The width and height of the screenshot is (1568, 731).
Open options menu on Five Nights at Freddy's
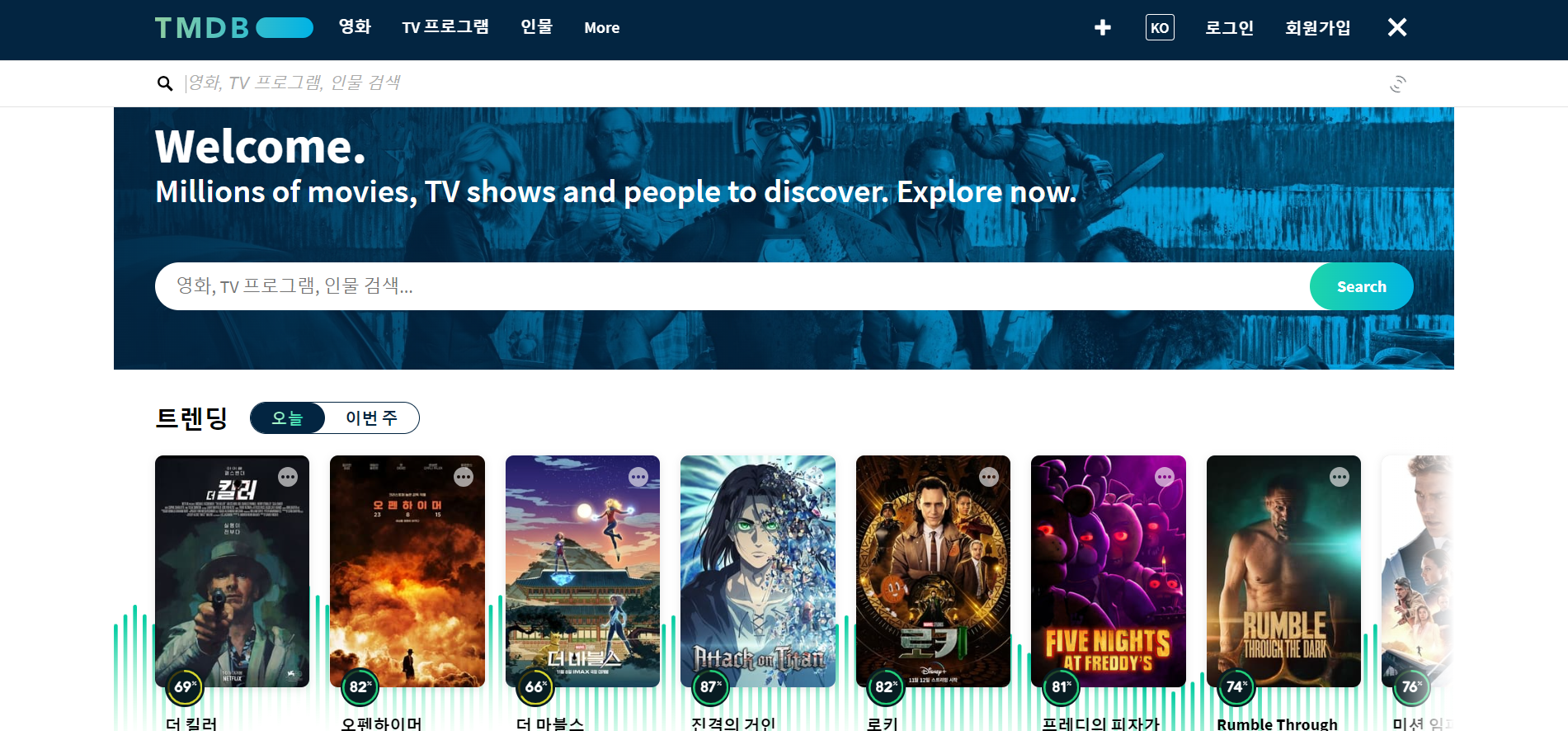1164,477
